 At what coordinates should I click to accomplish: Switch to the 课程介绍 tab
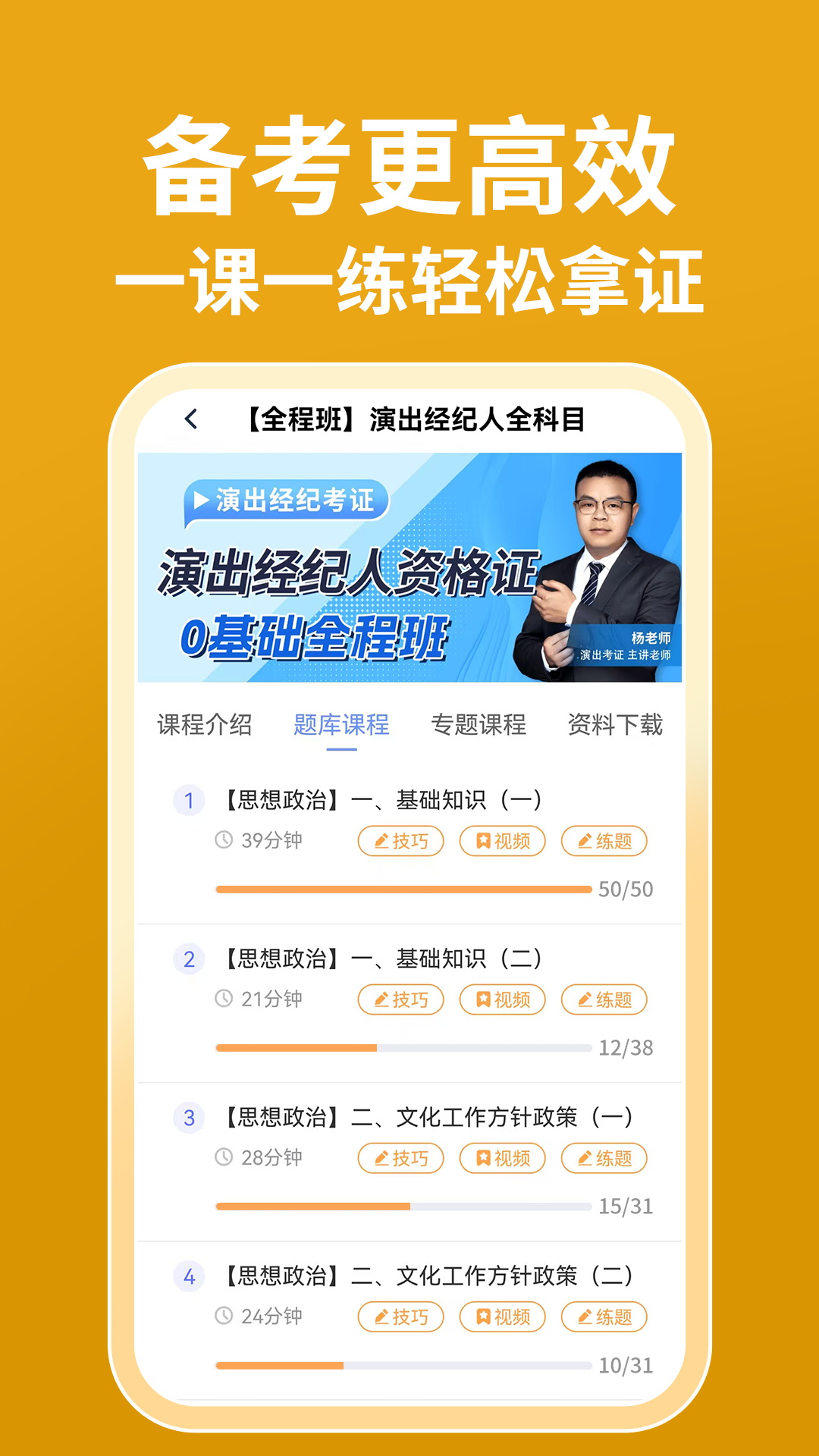(x=206, y=725)
